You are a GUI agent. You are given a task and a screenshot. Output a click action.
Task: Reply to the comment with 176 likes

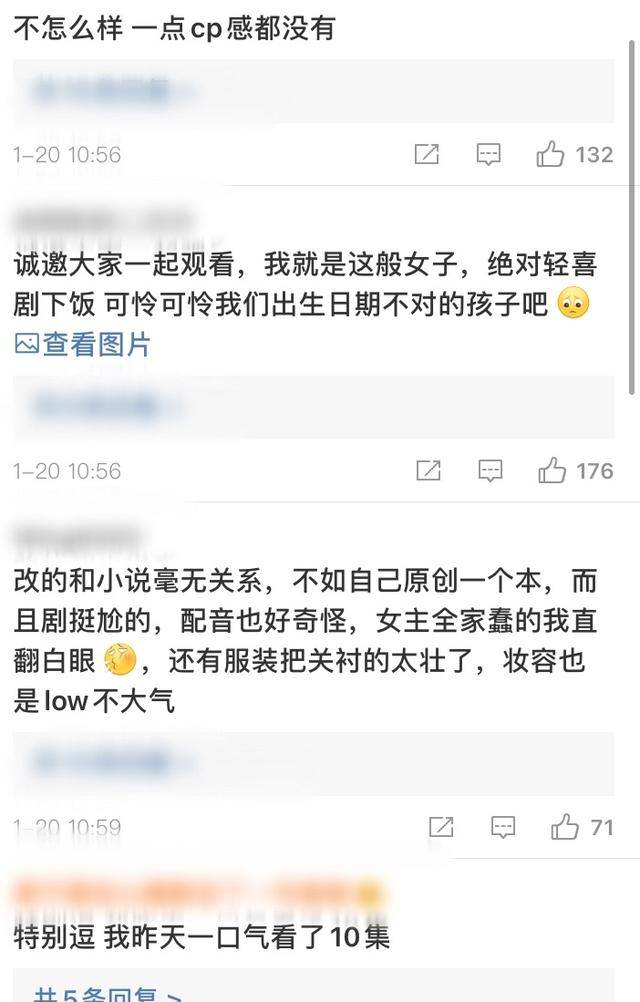coord(489,470)
